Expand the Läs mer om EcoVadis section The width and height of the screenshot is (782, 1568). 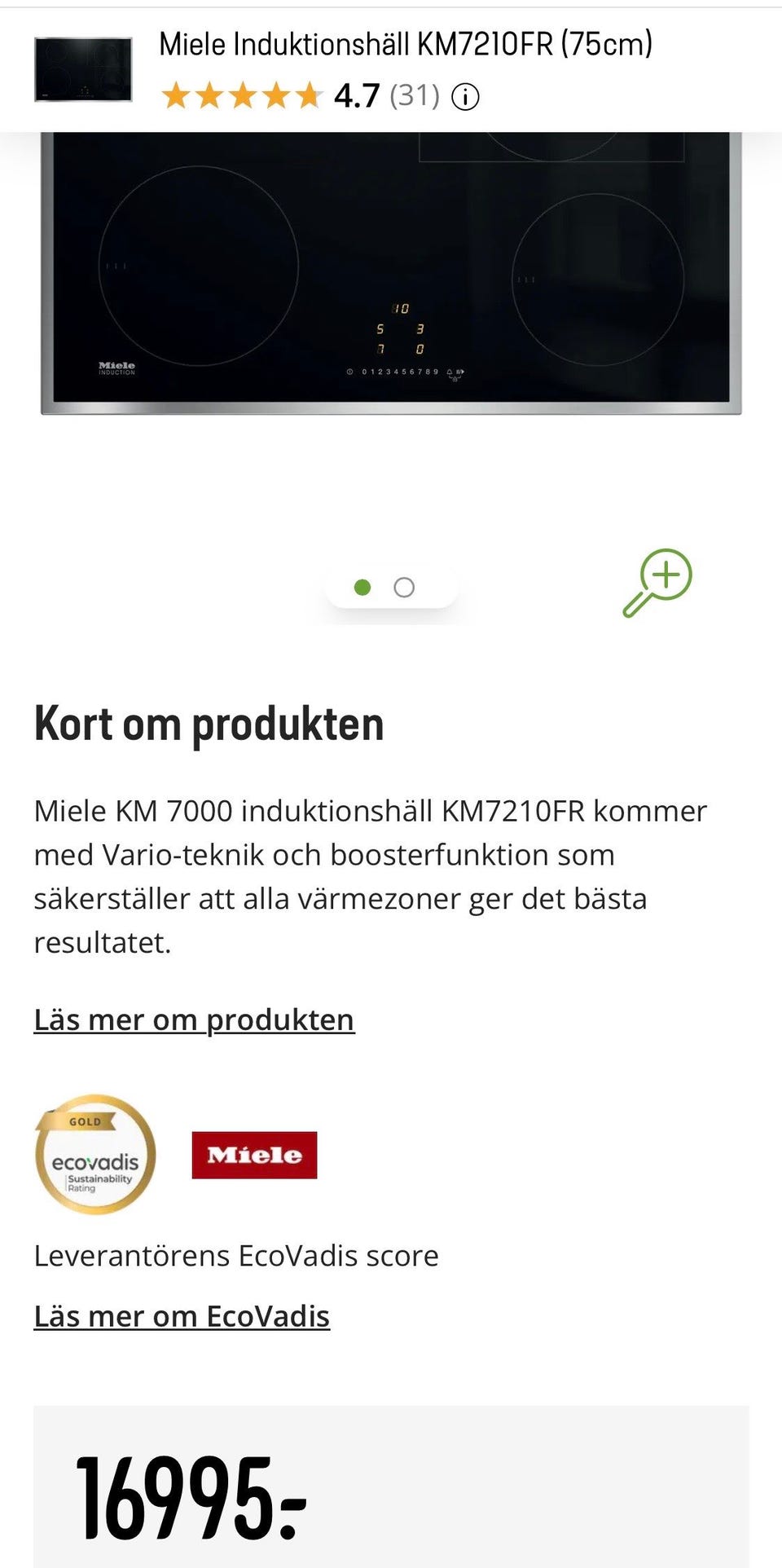pos(182,1315)
